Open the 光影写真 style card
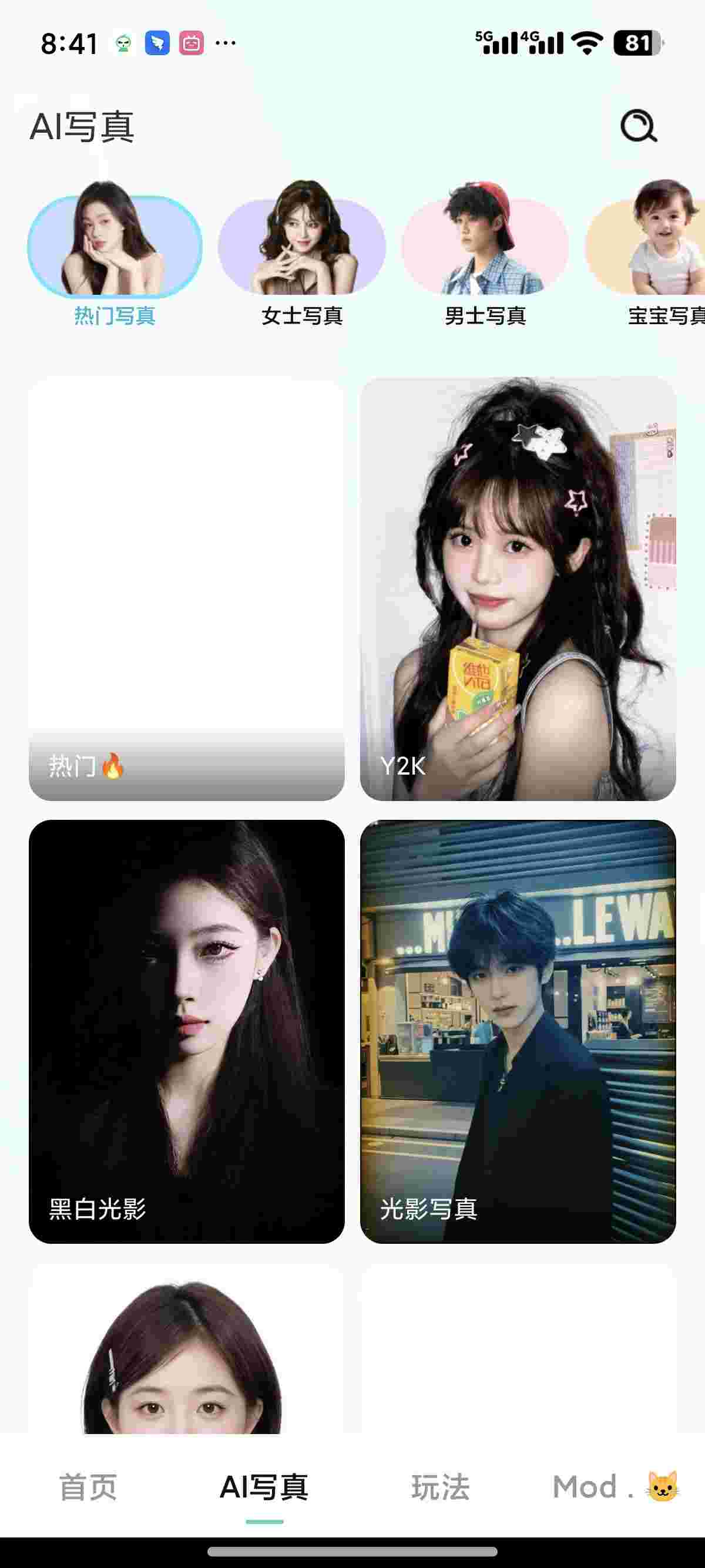Screen dimensions: 705x1568 click(518, 1031)
